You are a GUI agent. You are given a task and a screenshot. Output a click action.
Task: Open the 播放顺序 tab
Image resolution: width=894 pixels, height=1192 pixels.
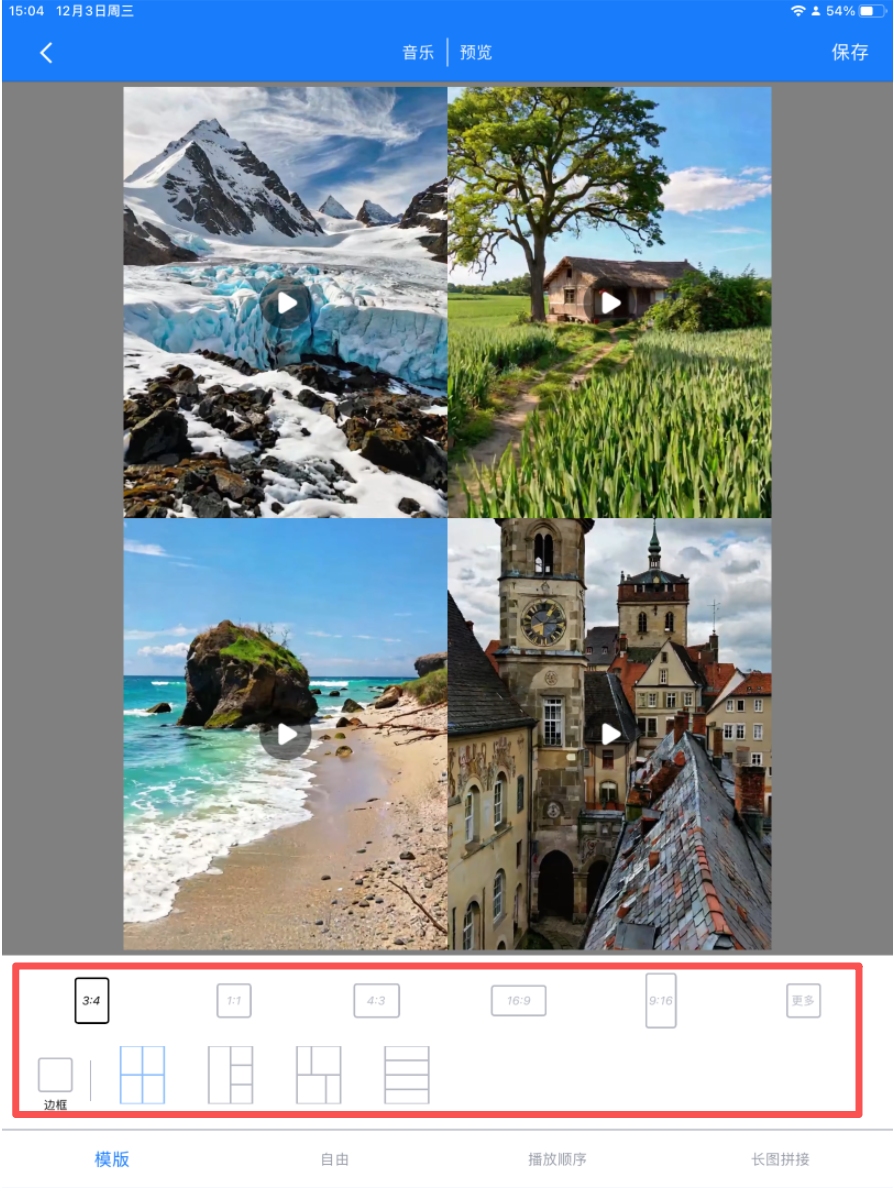(557, 1160)
